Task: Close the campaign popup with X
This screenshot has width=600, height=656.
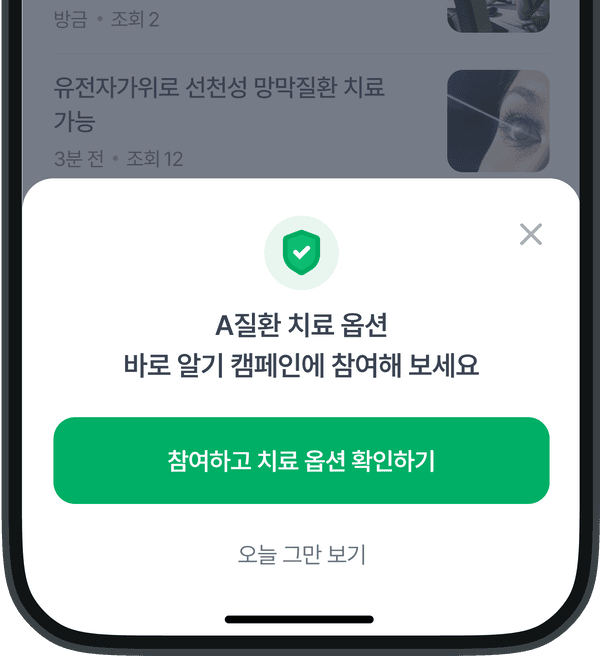Action: [x=531, y=235]
